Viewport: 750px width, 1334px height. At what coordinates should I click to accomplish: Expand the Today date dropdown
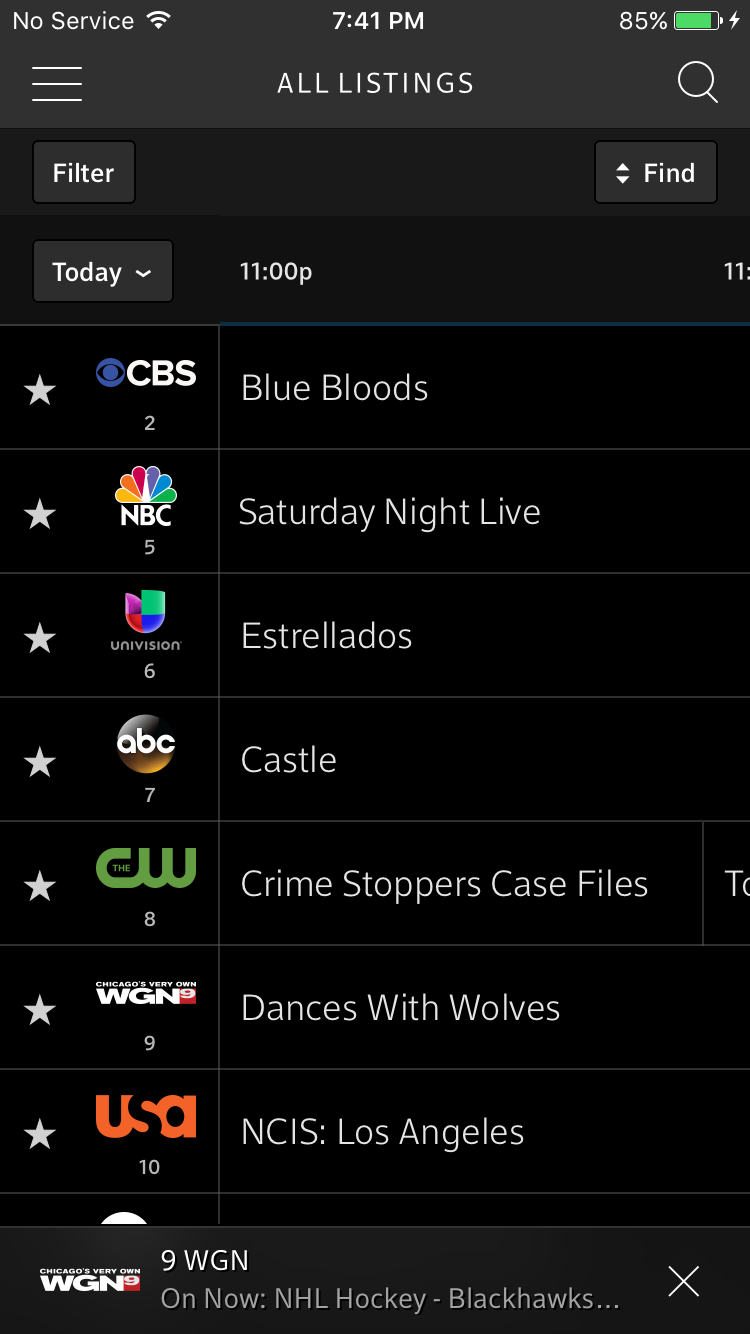[103, 271]
